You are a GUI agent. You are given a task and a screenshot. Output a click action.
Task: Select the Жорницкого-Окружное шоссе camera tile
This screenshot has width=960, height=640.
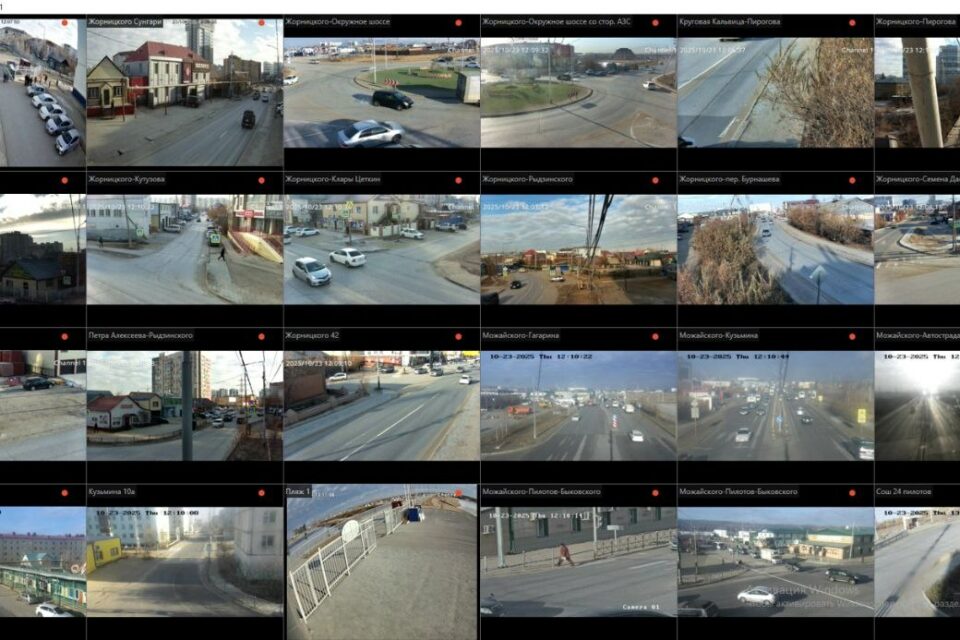pyautogui.click(x=381, y=92)
